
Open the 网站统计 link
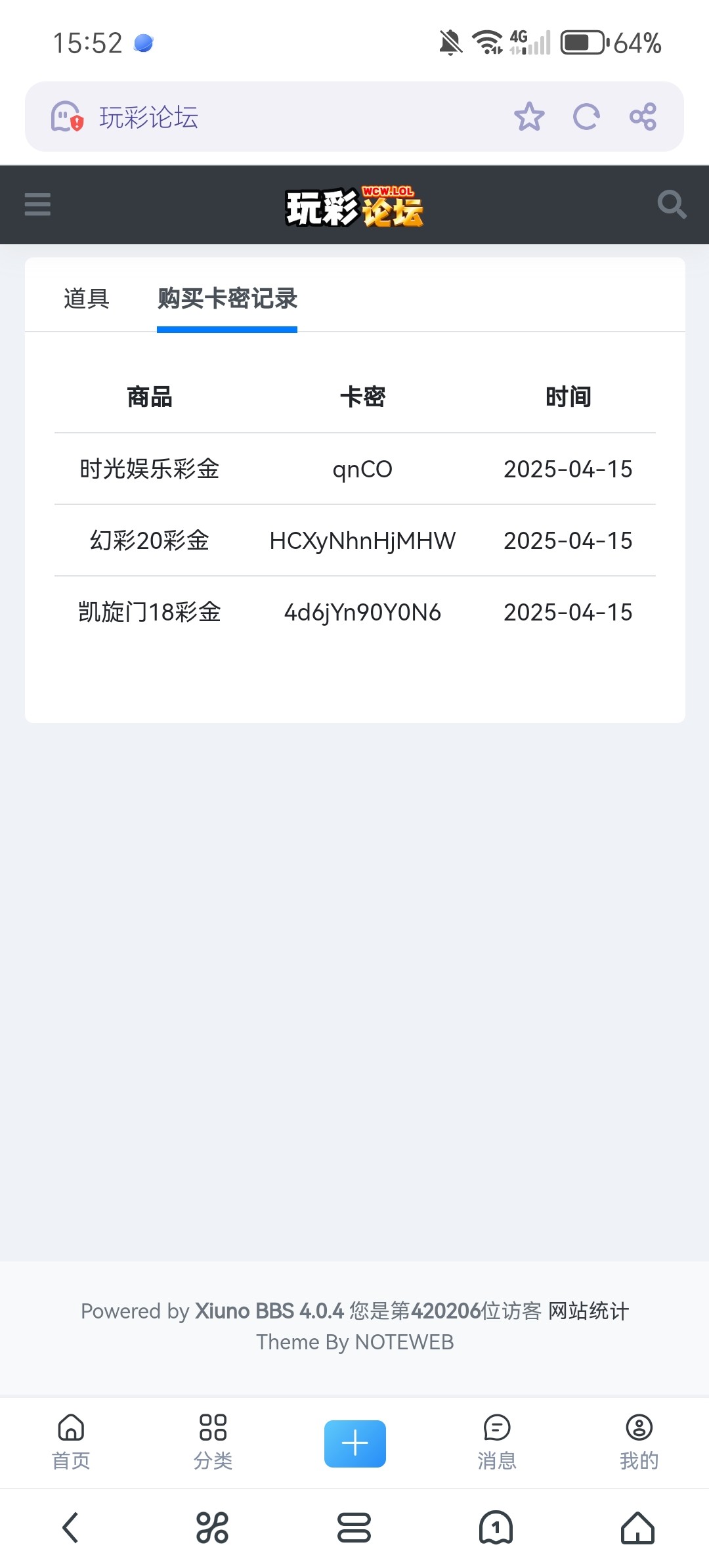click(588, 1311)
